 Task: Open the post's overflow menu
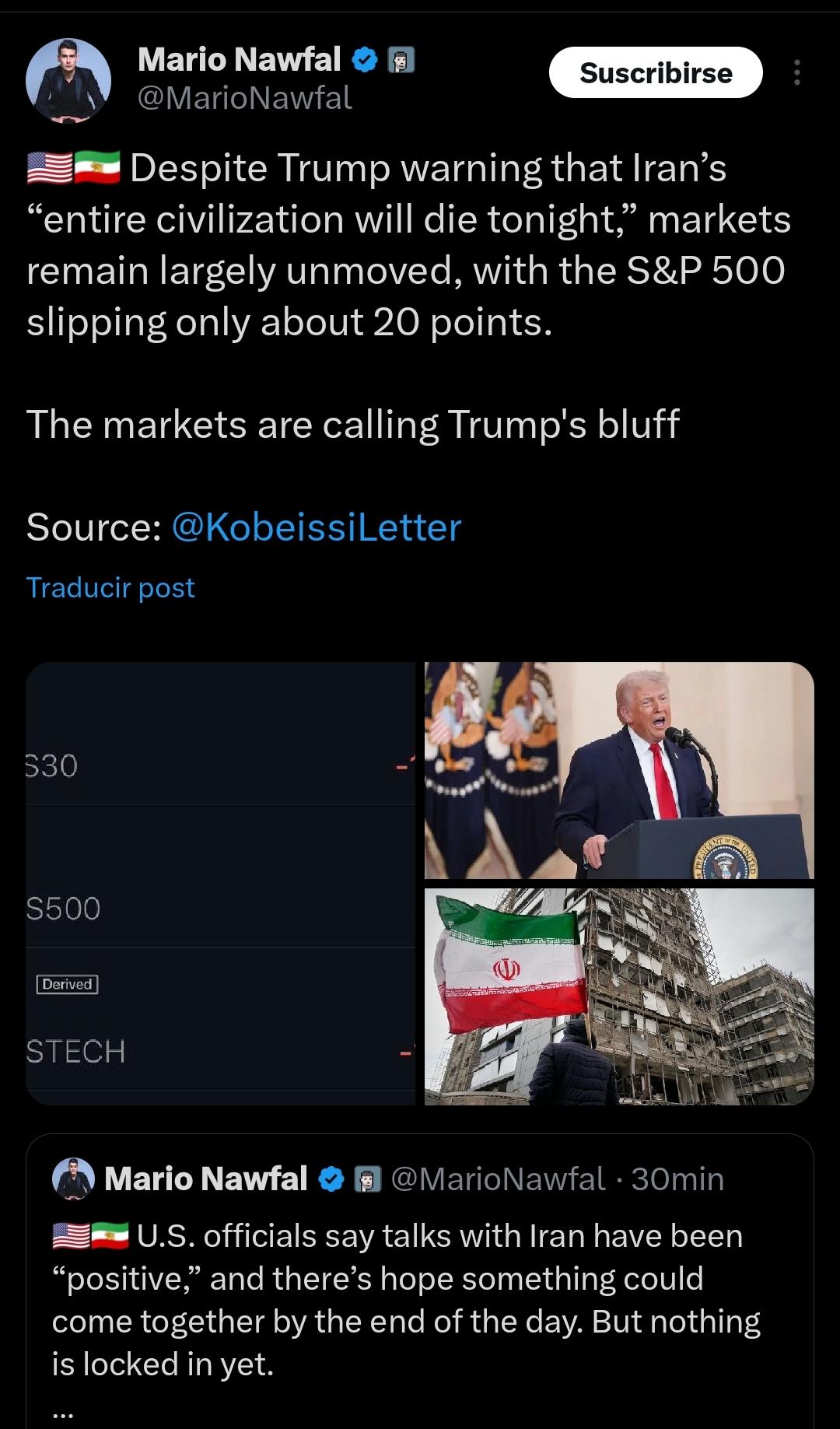pyautogui.click(x=796, y=73)
